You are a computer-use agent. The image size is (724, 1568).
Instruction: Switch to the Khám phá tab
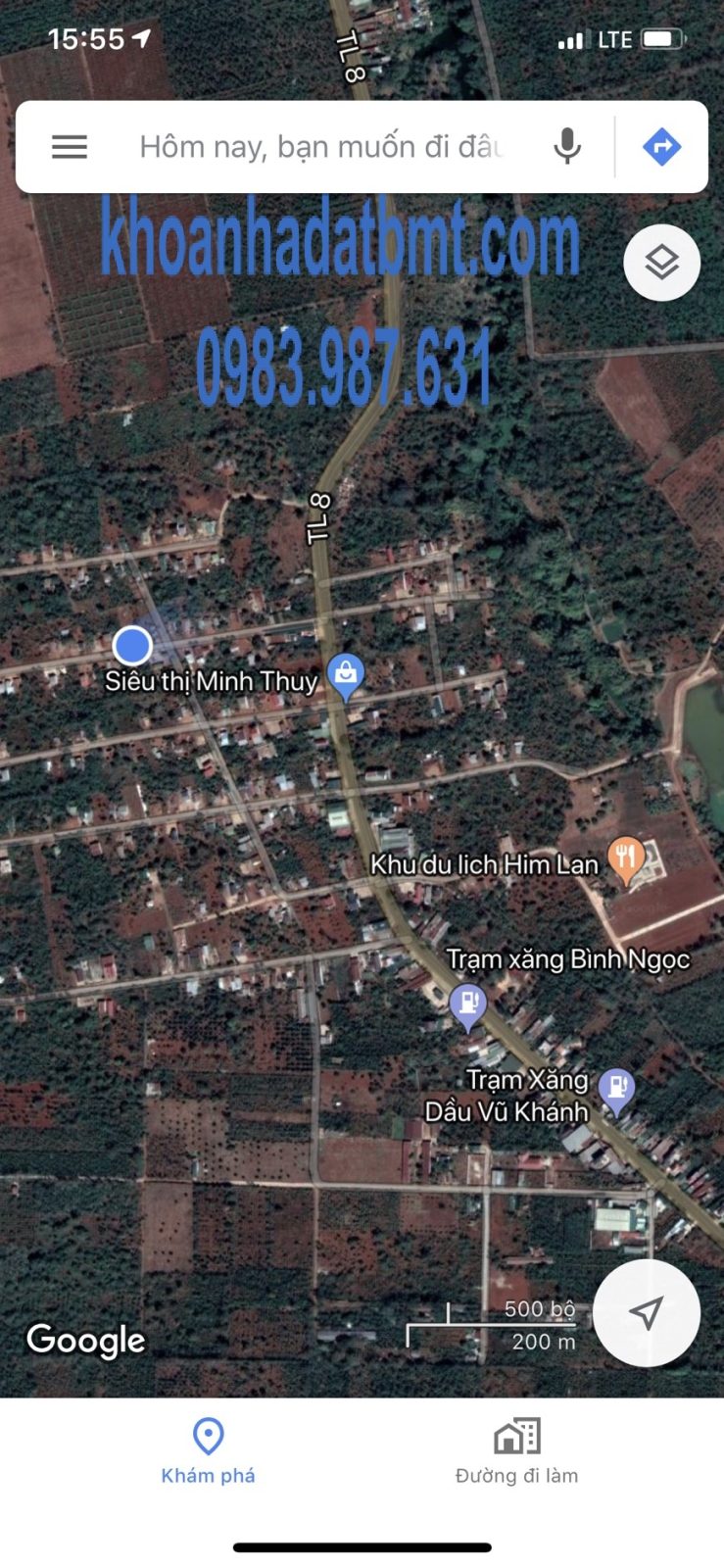[x=208, y=1452]
